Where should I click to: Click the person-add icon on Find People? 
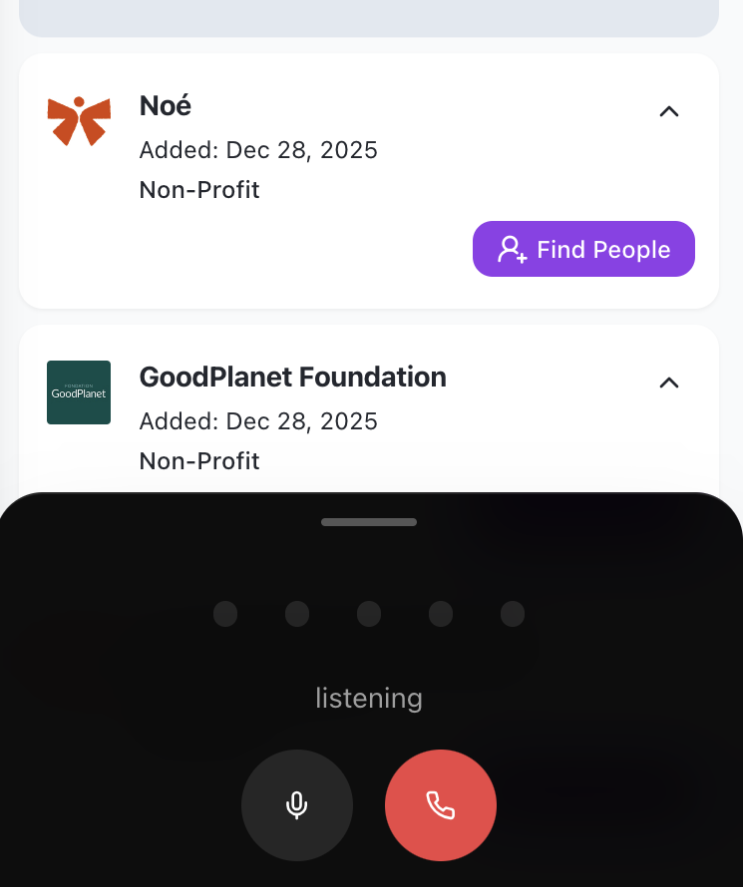point(513,248)
